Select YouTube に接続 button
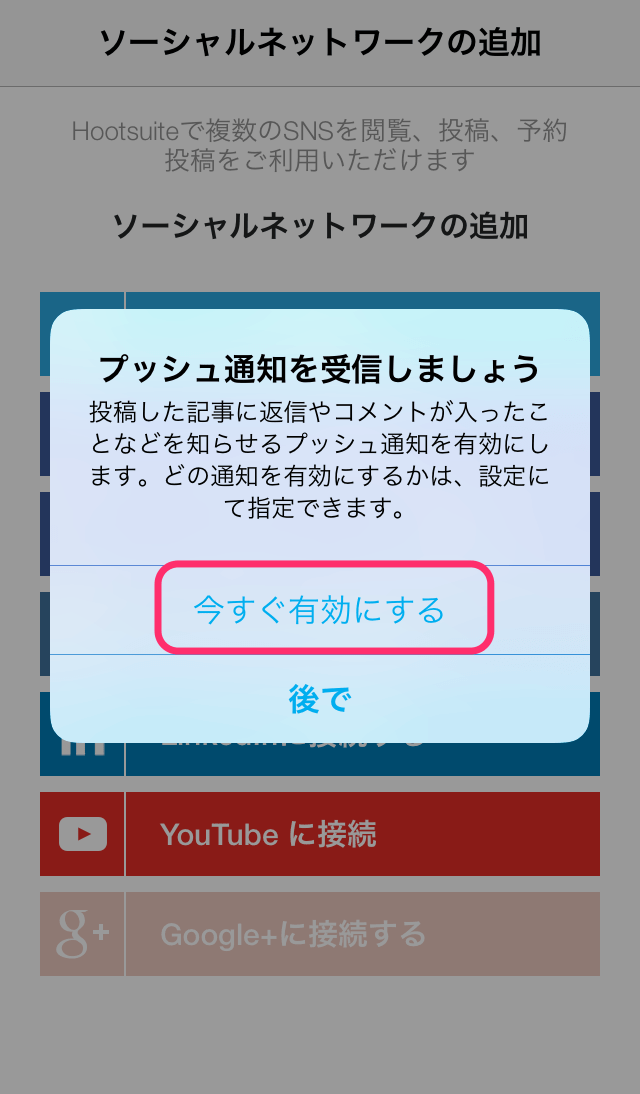Image resolution: width=640 pixels, height=1094 pixels. (320, 834)
